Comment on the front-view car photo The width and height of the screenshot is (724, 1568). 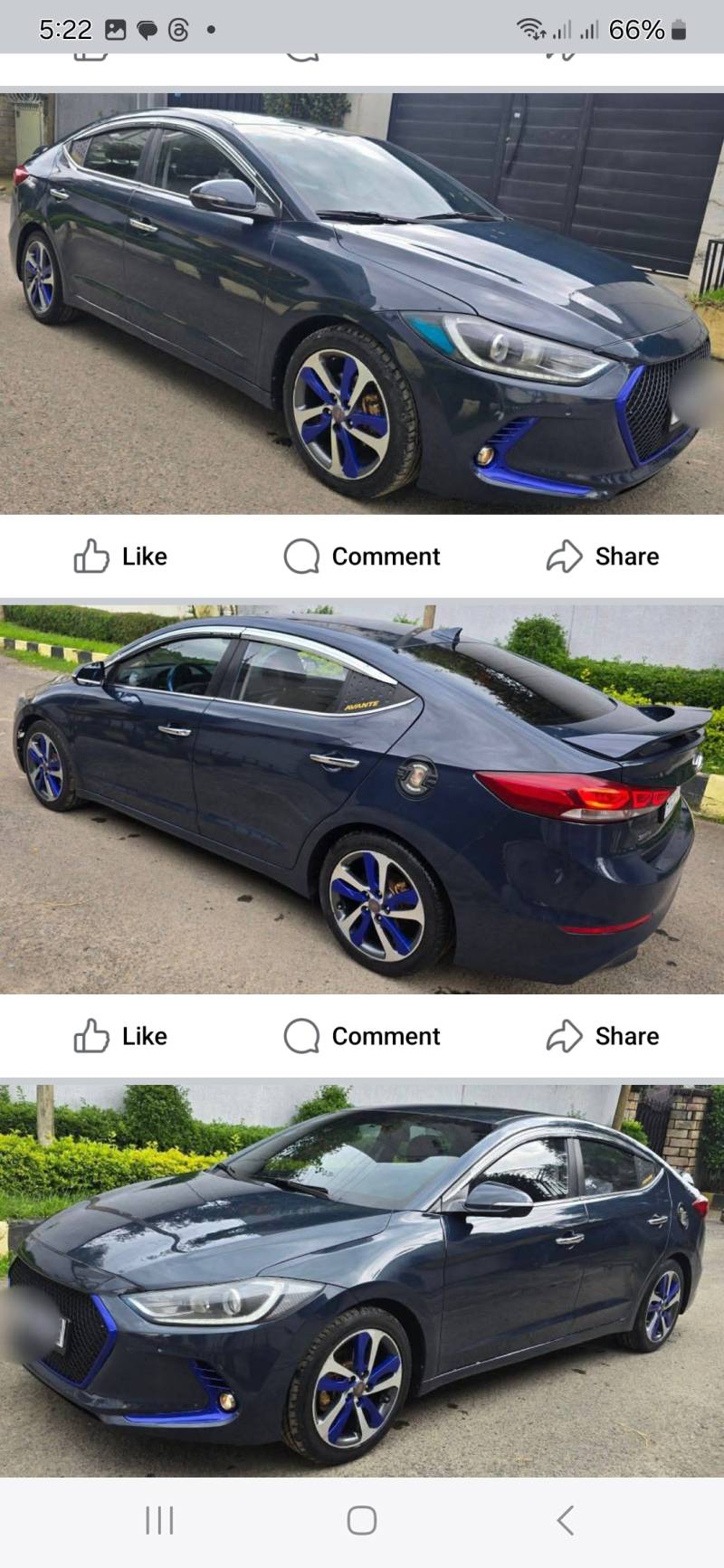point(362,556)
